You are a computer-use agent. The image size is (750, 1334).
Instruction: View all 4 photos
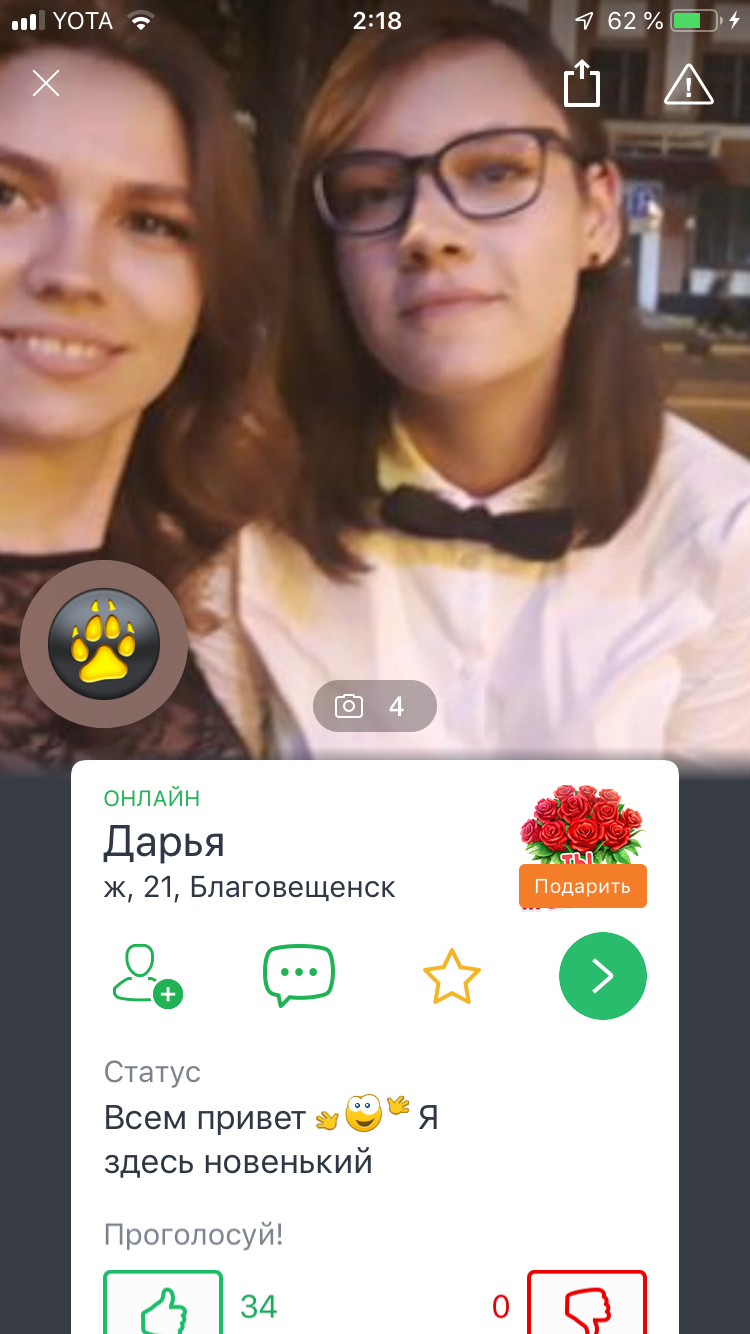click(x=375, y=706)
